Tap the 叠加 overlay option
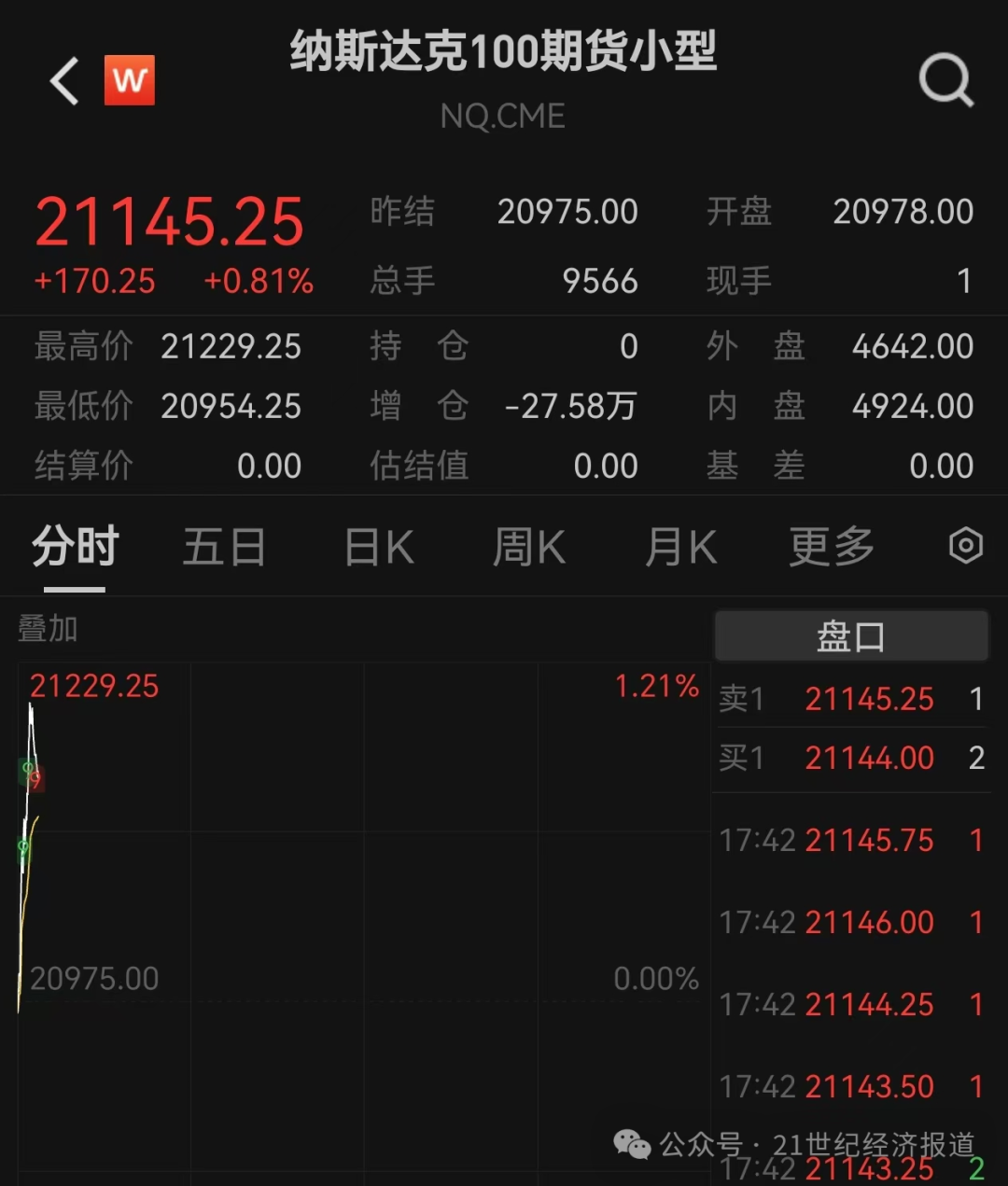This screenshot has height=1186, width=1008. [48, 629]
